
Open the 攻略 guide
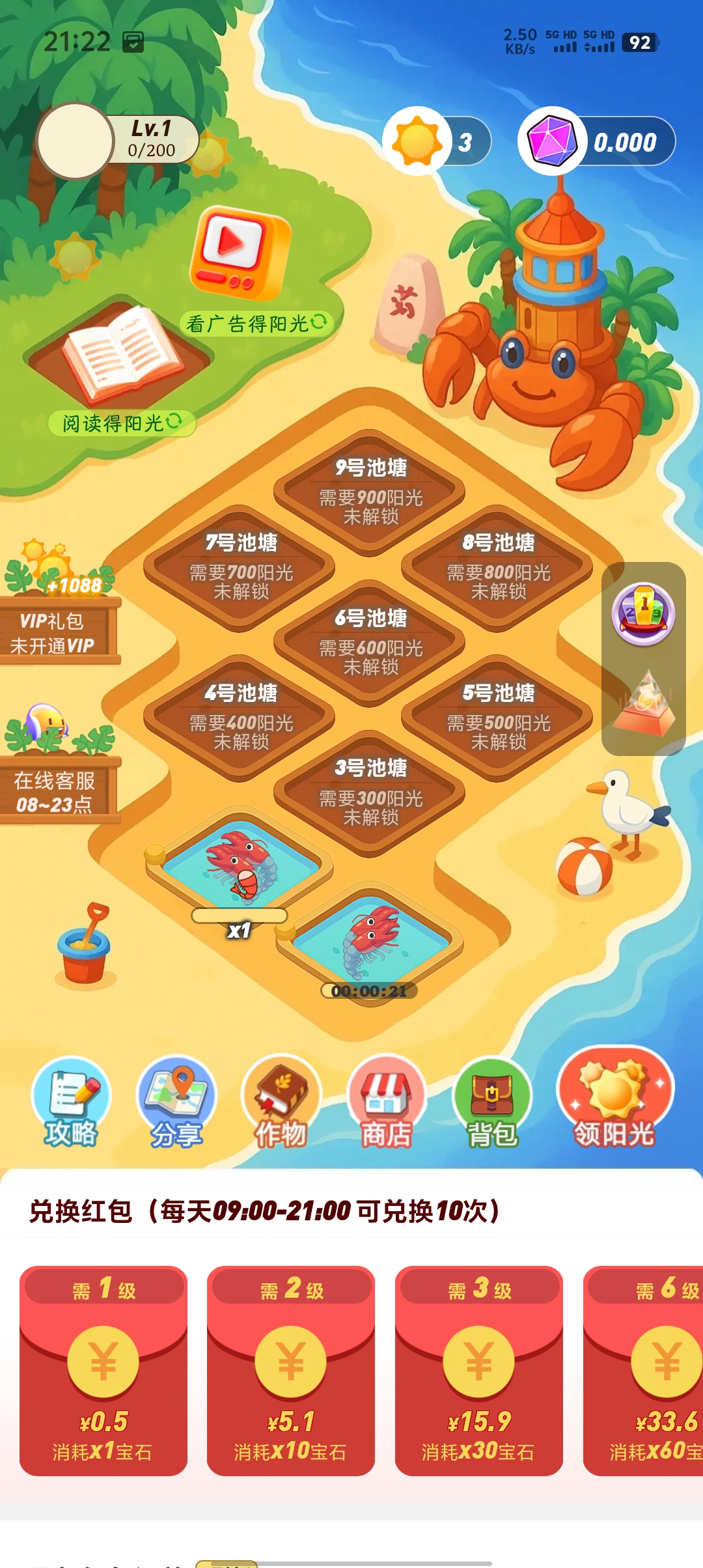click(x=72, y=1102)
